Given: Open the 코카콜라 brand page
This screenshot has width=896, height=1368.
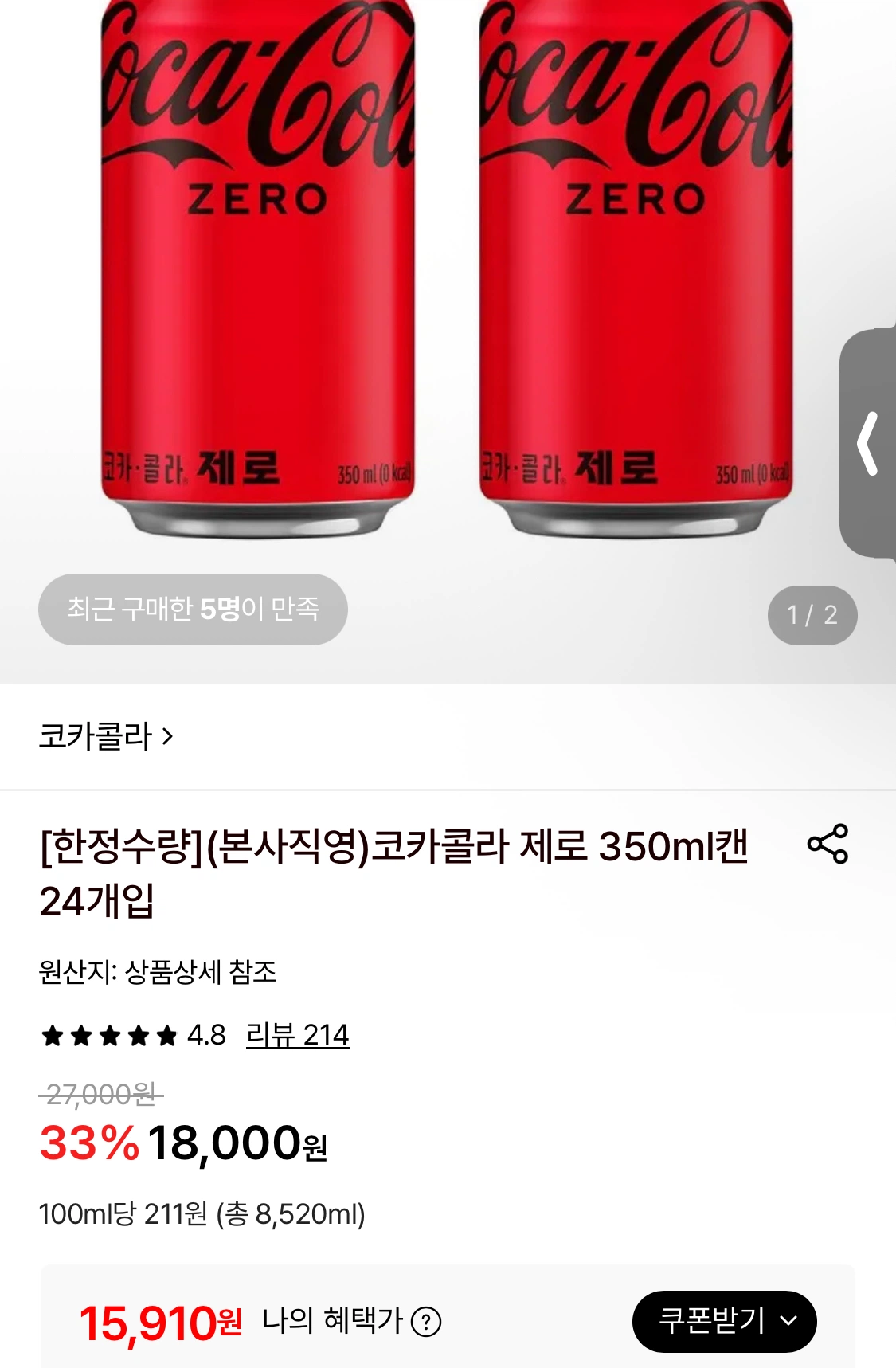Looking at the screenshot, I should tap(106, 736).
